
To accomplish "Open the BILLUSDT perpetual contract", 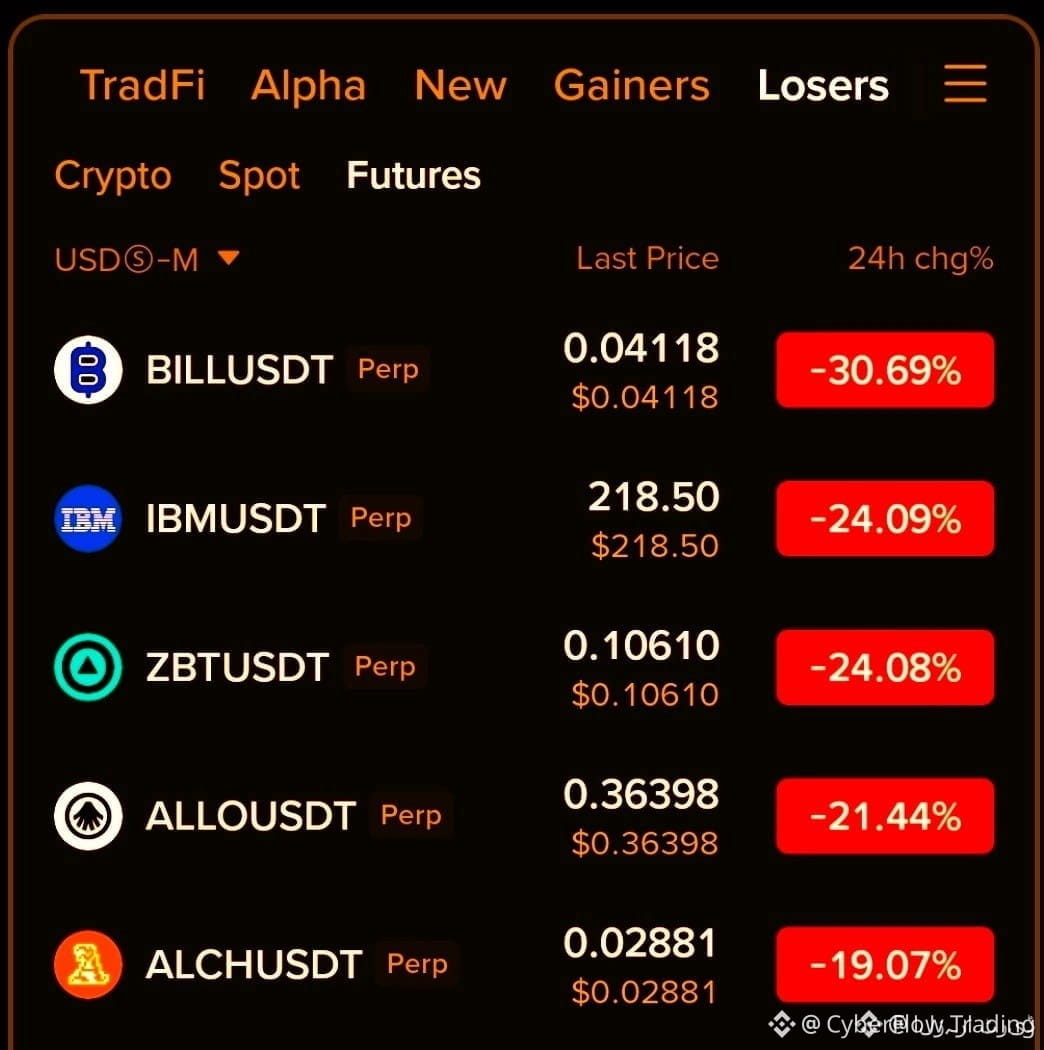I will point(524,370).
